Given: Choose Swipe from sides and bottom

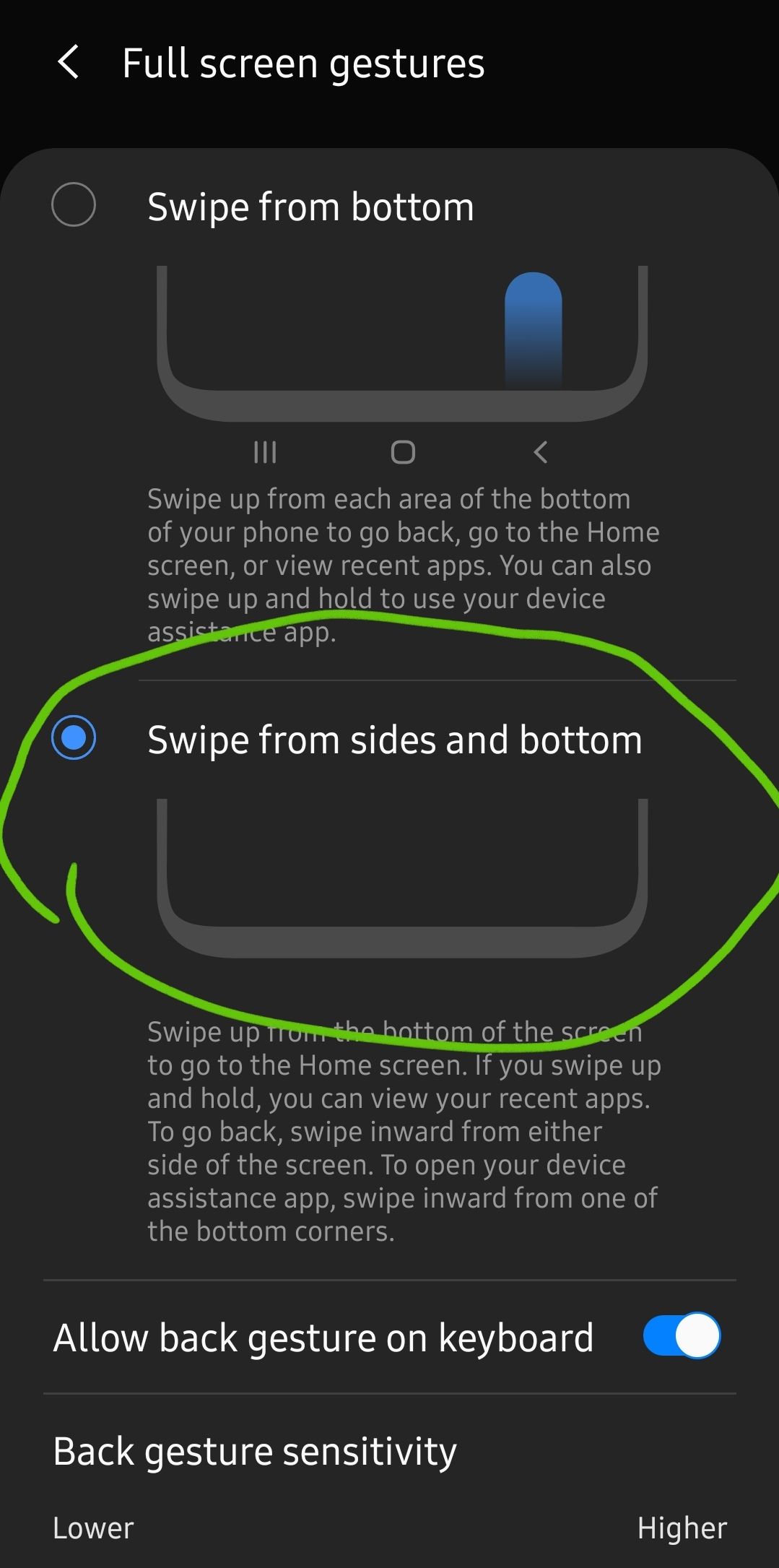Looking at the screenshot, I should (x=74, y=738).
